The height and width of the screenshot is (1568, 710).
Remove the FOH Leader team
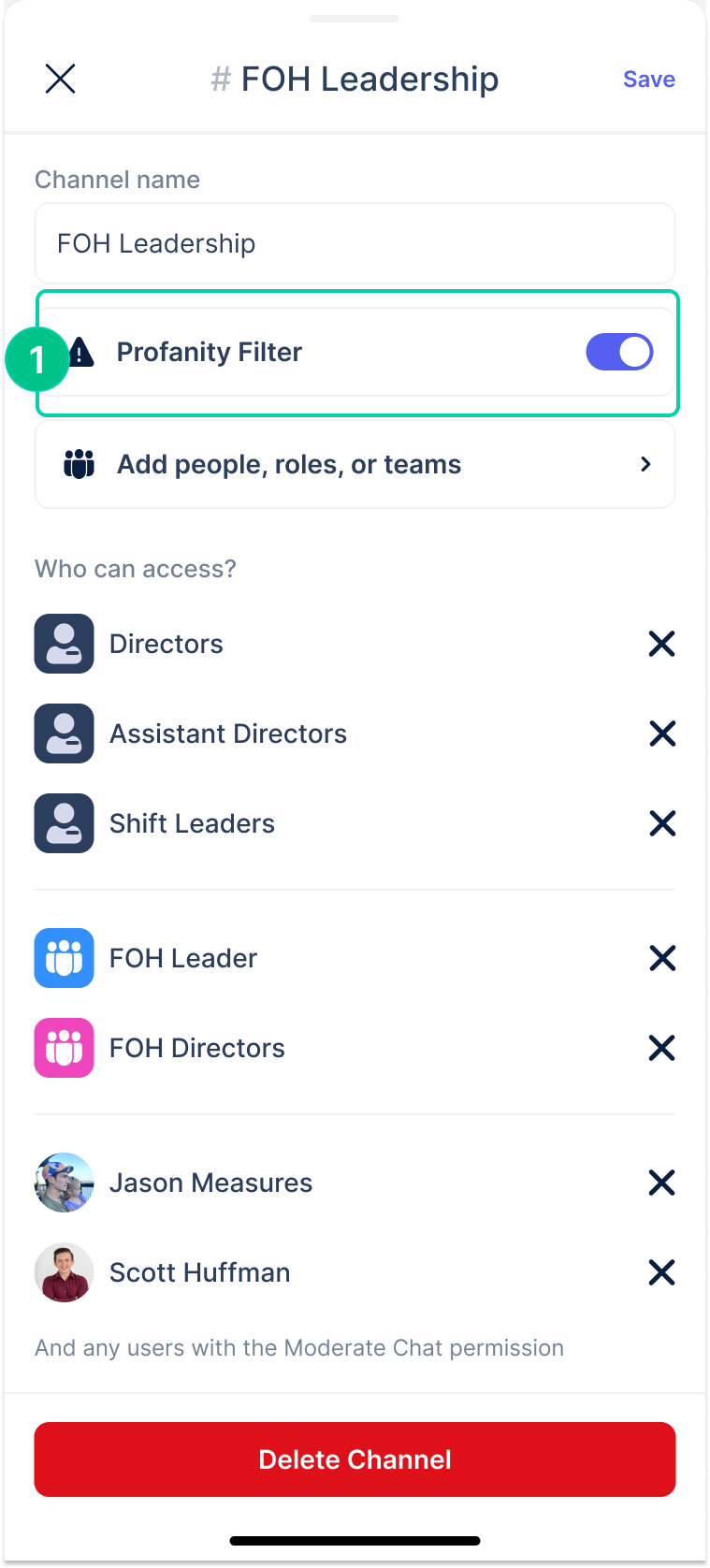661,958
